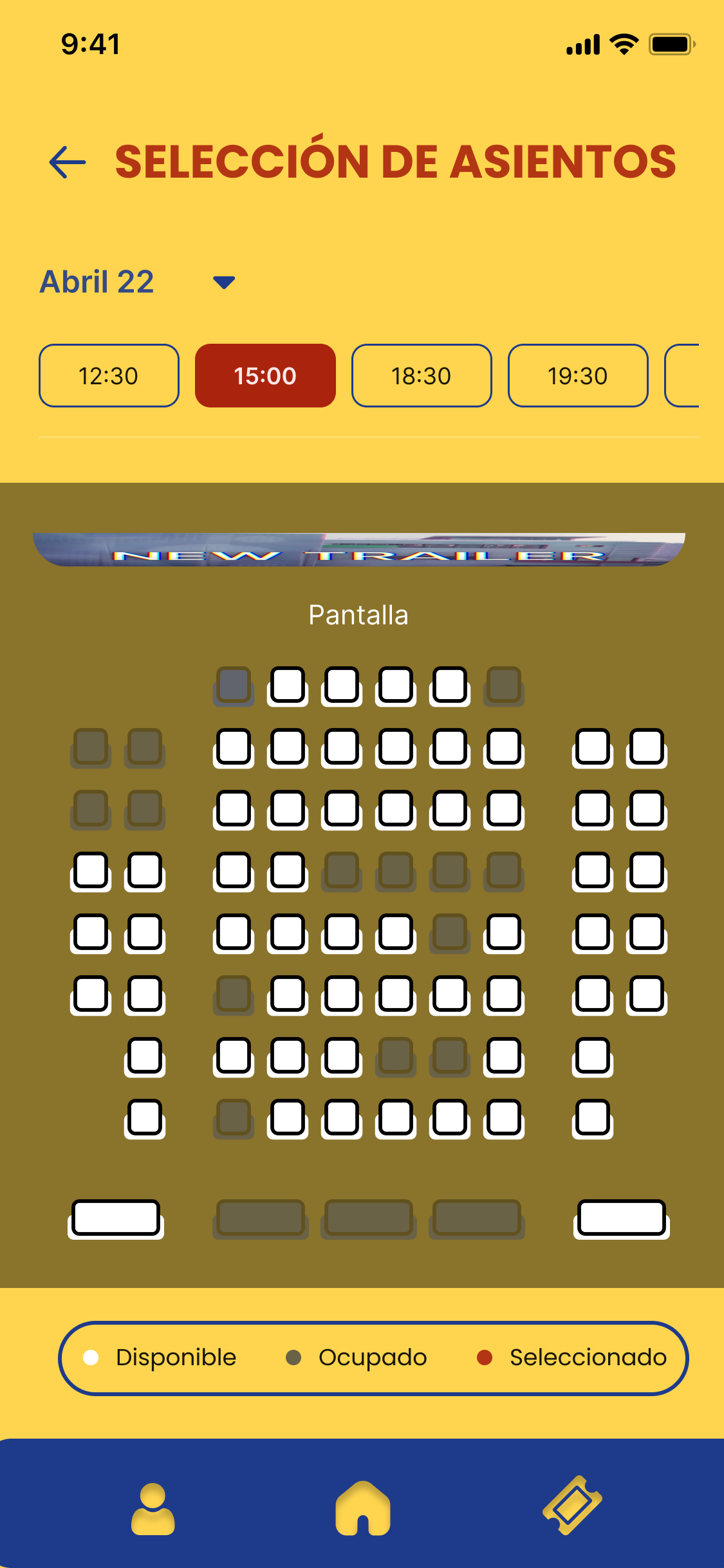Viewport: 724px width, 1568px height.
Task: Select the 15:00 showtime
Action: pyautogui.click(x=265, y=376)
